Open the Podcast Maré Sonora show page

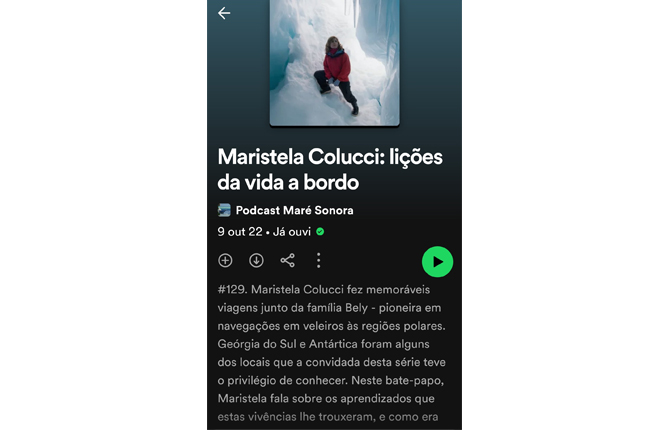point(293,210)
